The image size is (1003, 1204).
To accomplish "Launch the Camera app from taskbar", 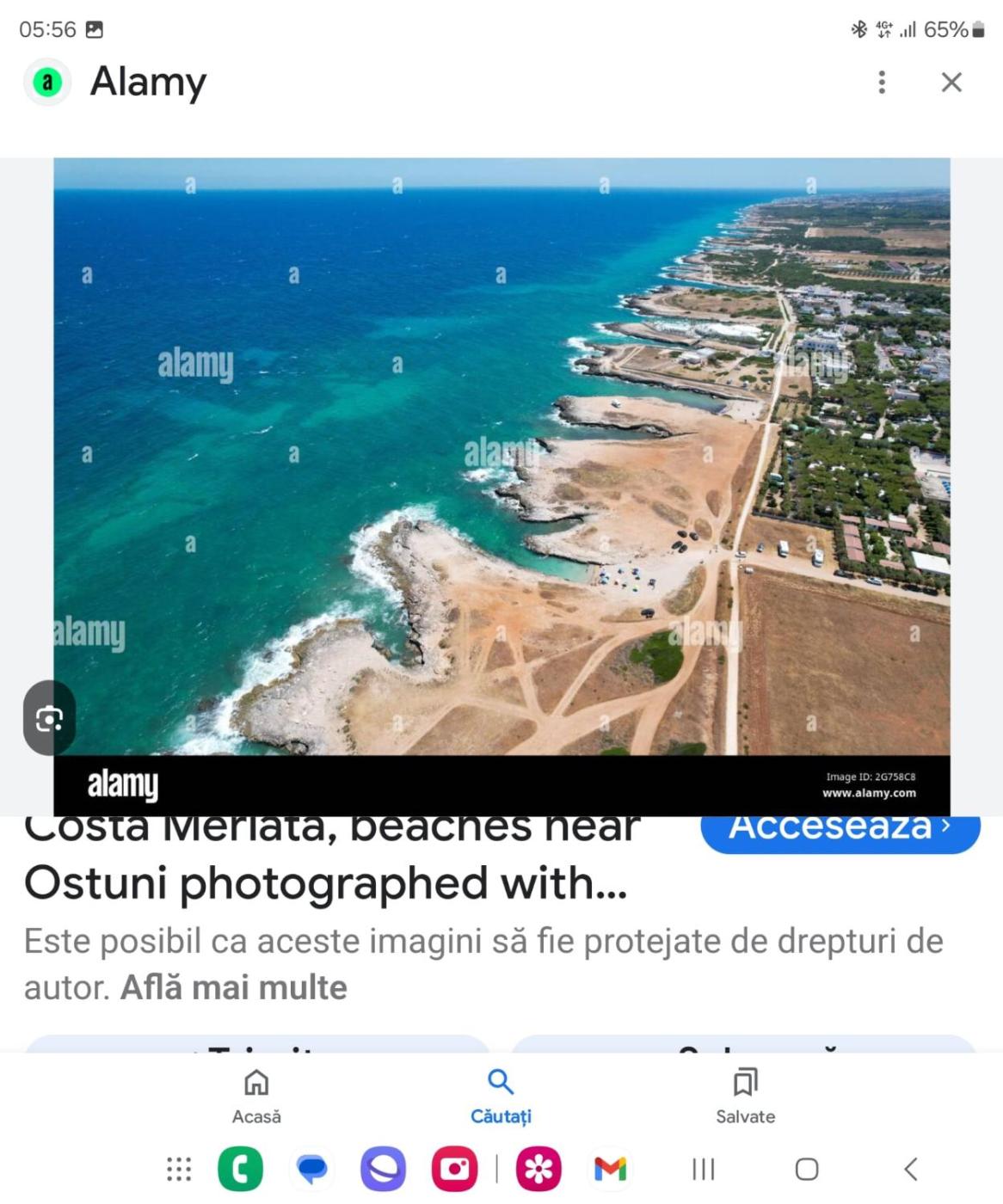I will (x=454, y=1170).
